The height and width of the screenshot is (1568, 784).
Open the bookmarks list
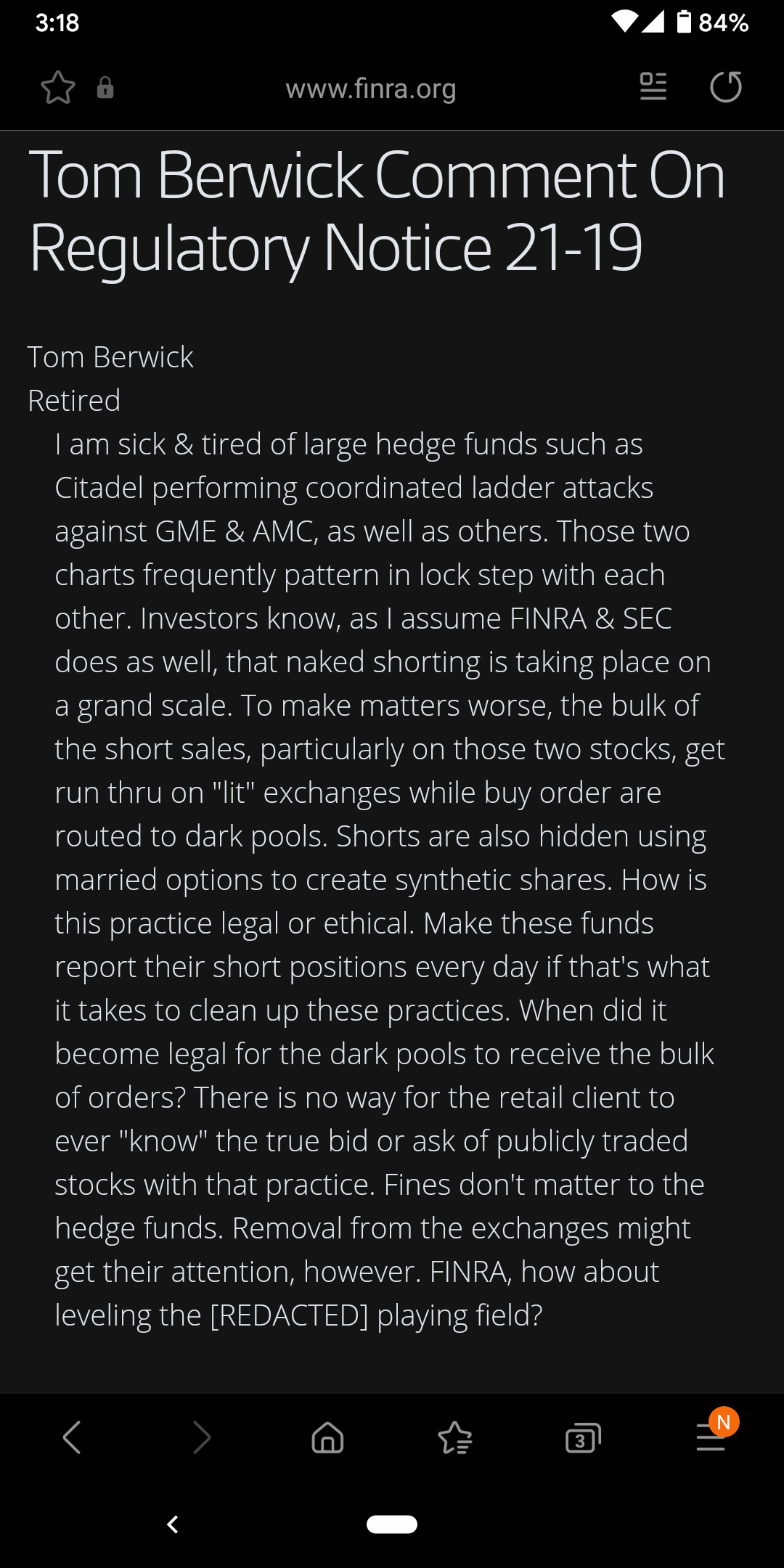(x=455, y=1437)
